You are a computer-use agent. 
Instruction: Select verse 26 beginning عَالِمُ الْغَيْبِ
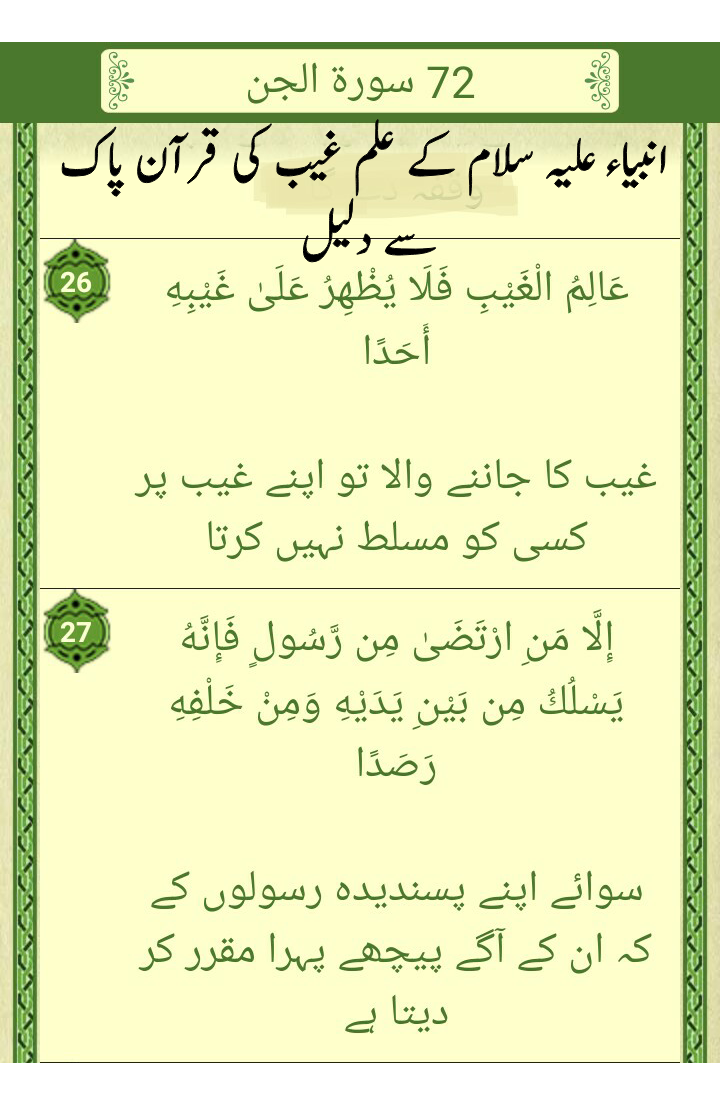(360, 413)
